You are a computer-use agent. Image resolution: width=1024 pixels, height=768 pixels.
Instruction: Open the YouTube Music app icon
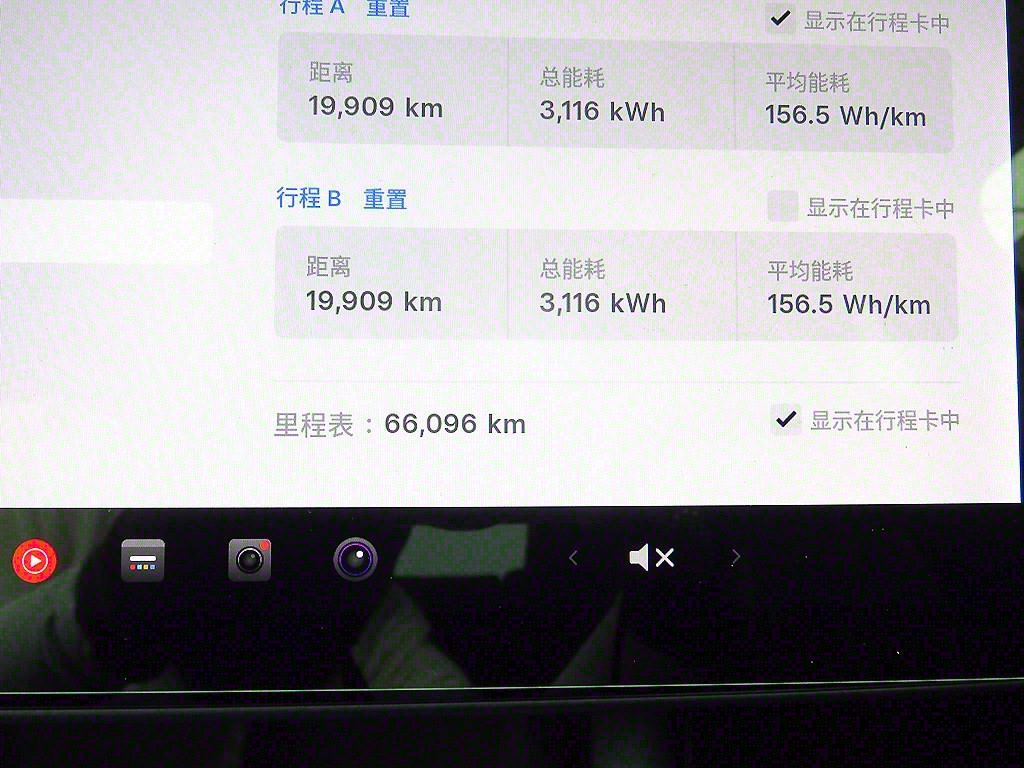tap(34, 560)
